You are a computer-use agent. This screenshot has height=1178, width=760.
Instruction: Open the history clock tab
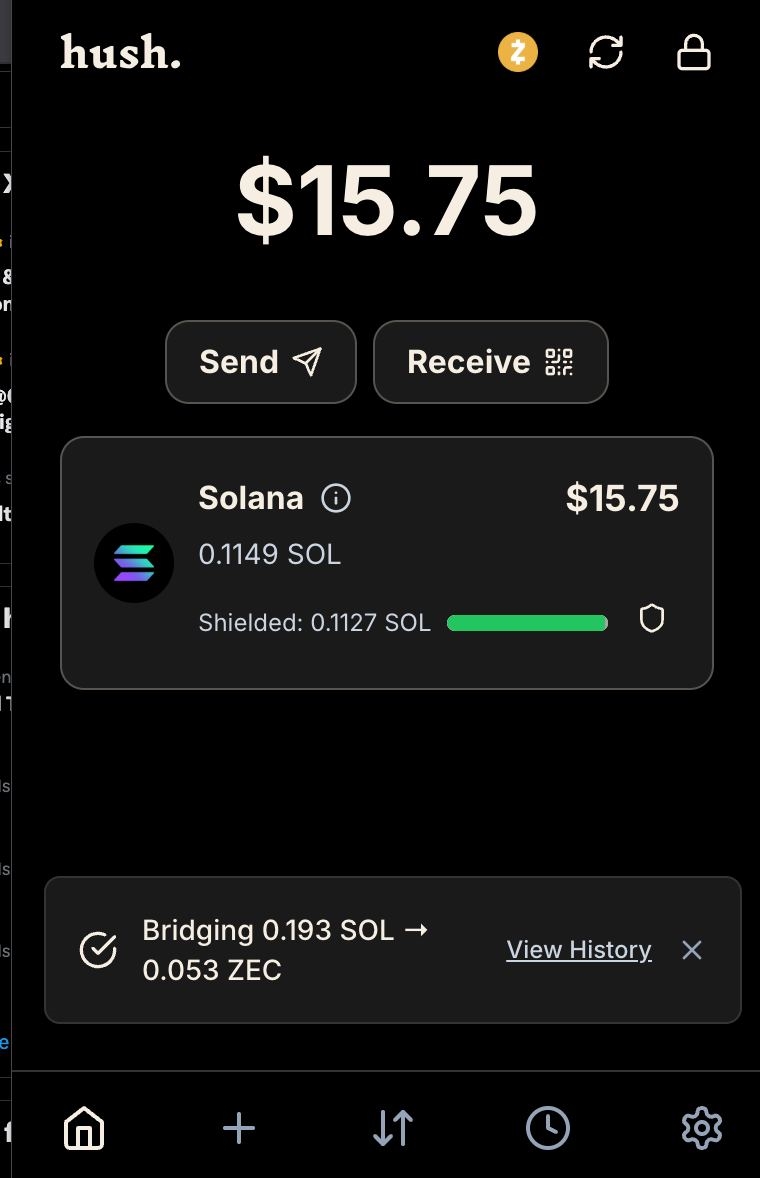pyautogui.click(x=548, y=1129)
